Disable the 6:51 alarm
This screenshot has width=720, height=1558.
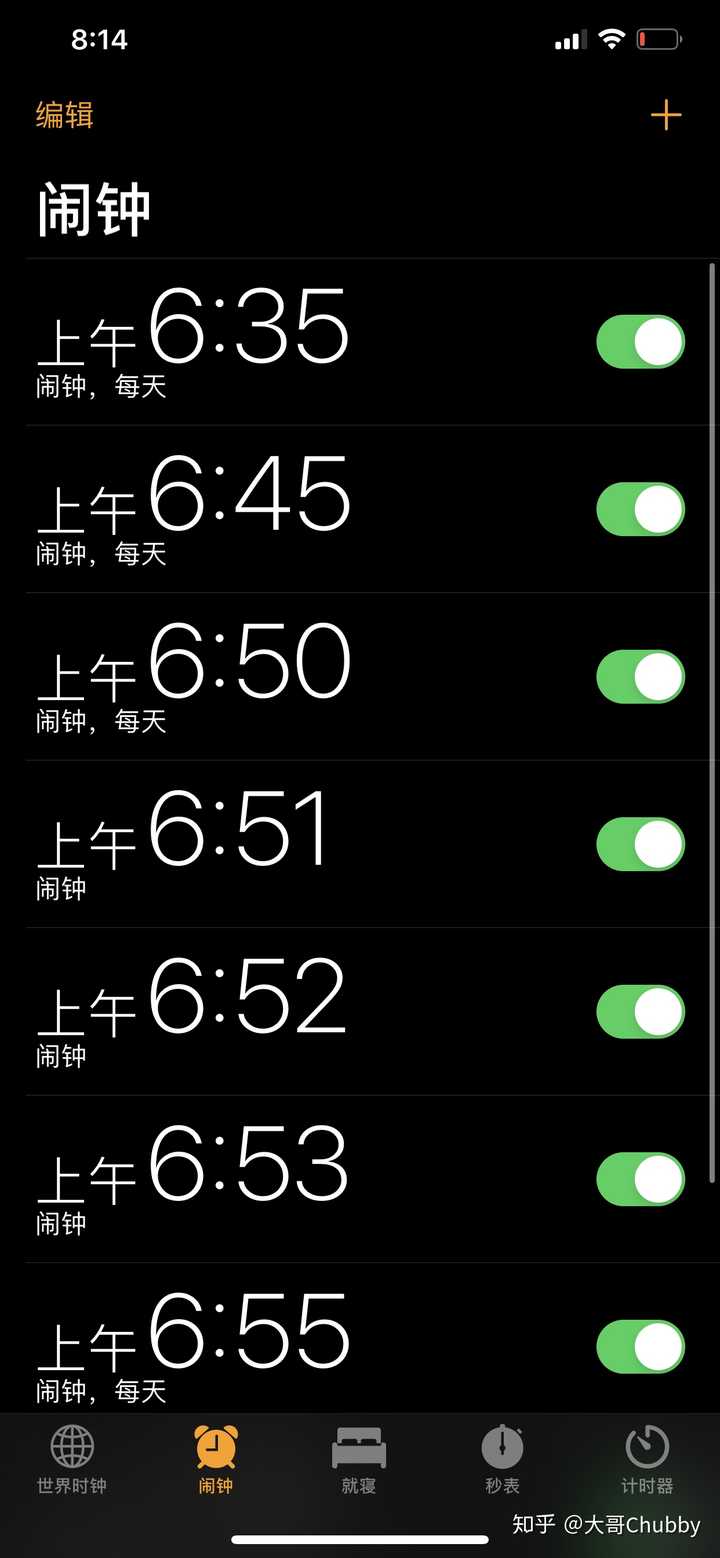click(640, 843)
